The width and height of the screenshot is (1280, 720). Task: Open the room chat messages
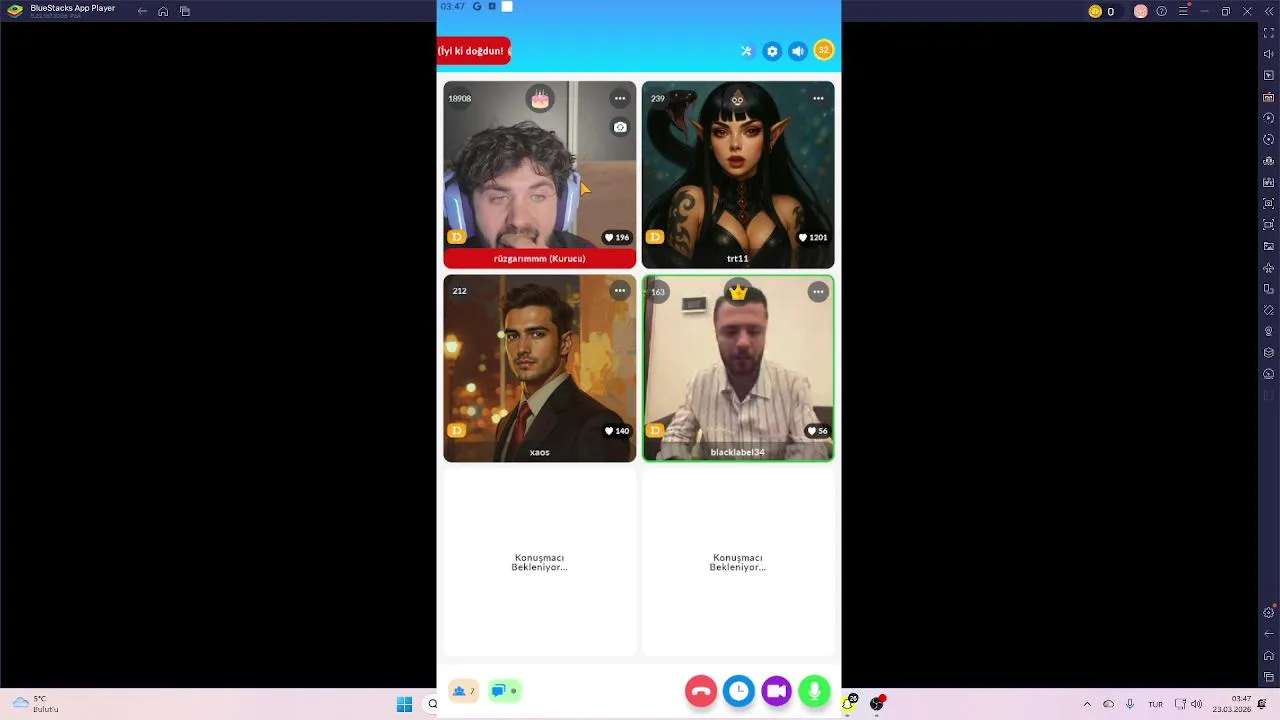504,691
